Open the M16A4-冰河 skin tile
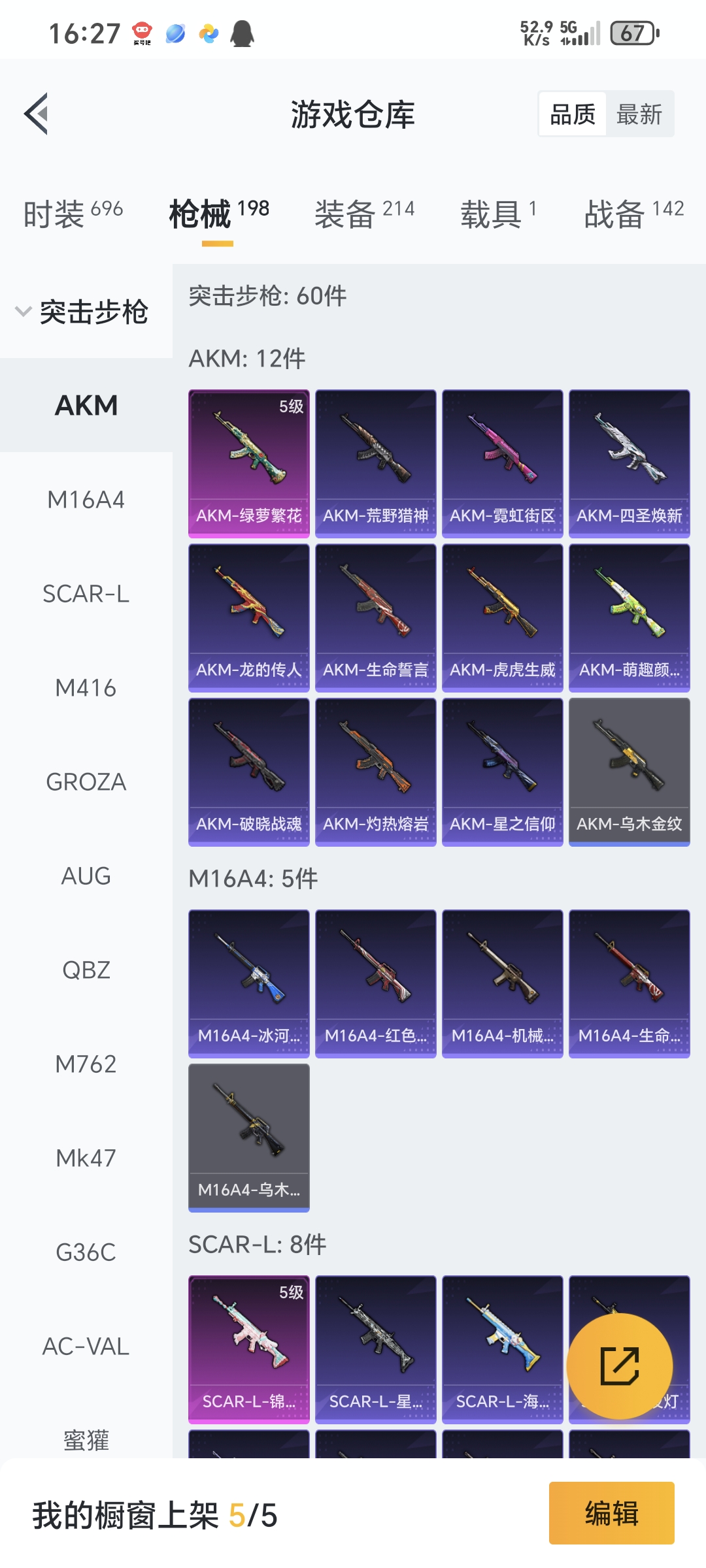This screenshot has height=1568, width=706. (249, 984)
